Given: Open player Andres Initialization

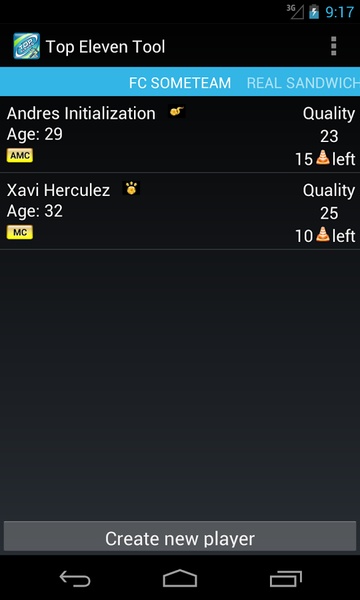Looking at the screenshot, I should [180, 134].
